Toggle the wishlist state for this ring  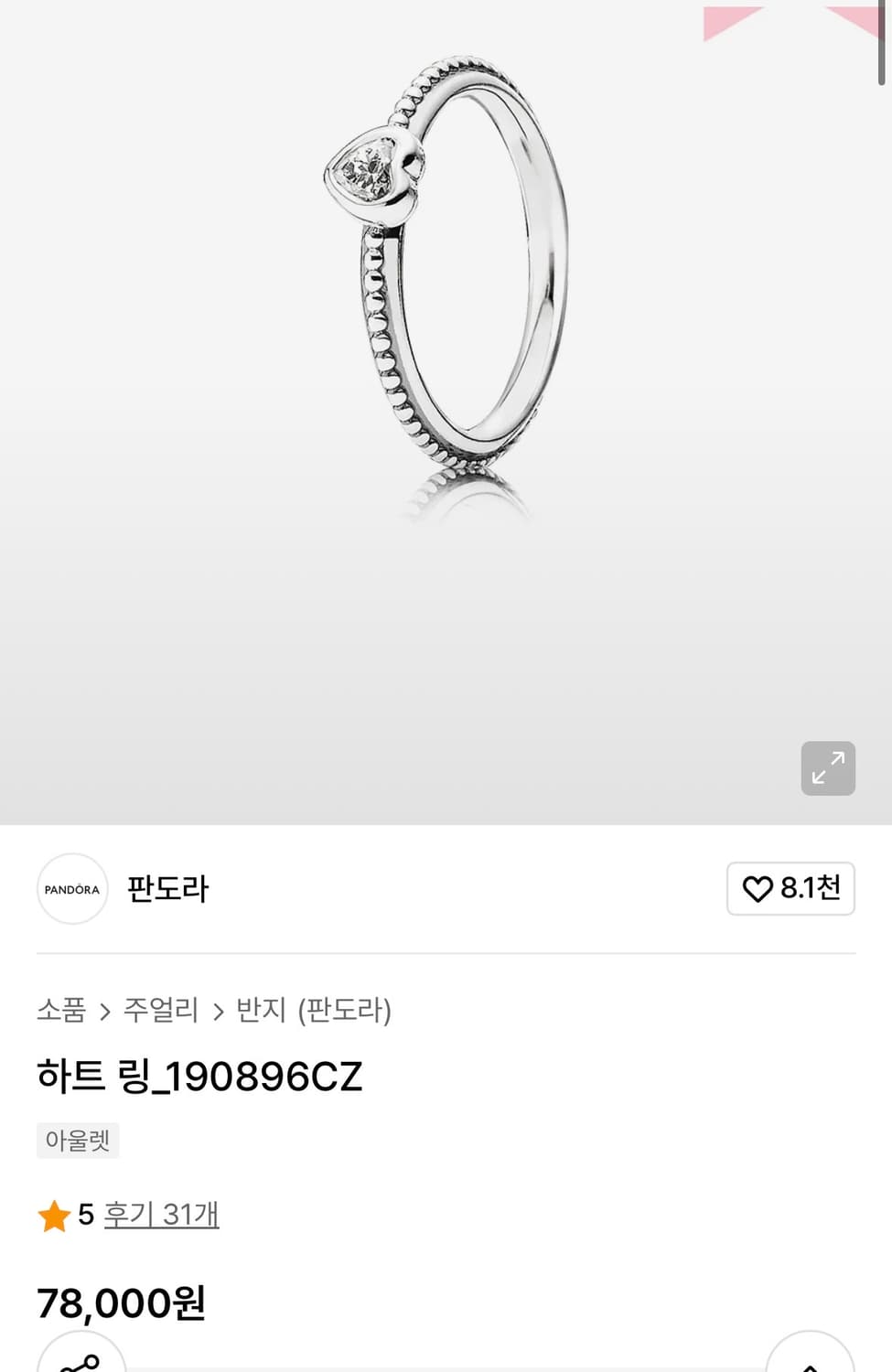click(790, 888)
